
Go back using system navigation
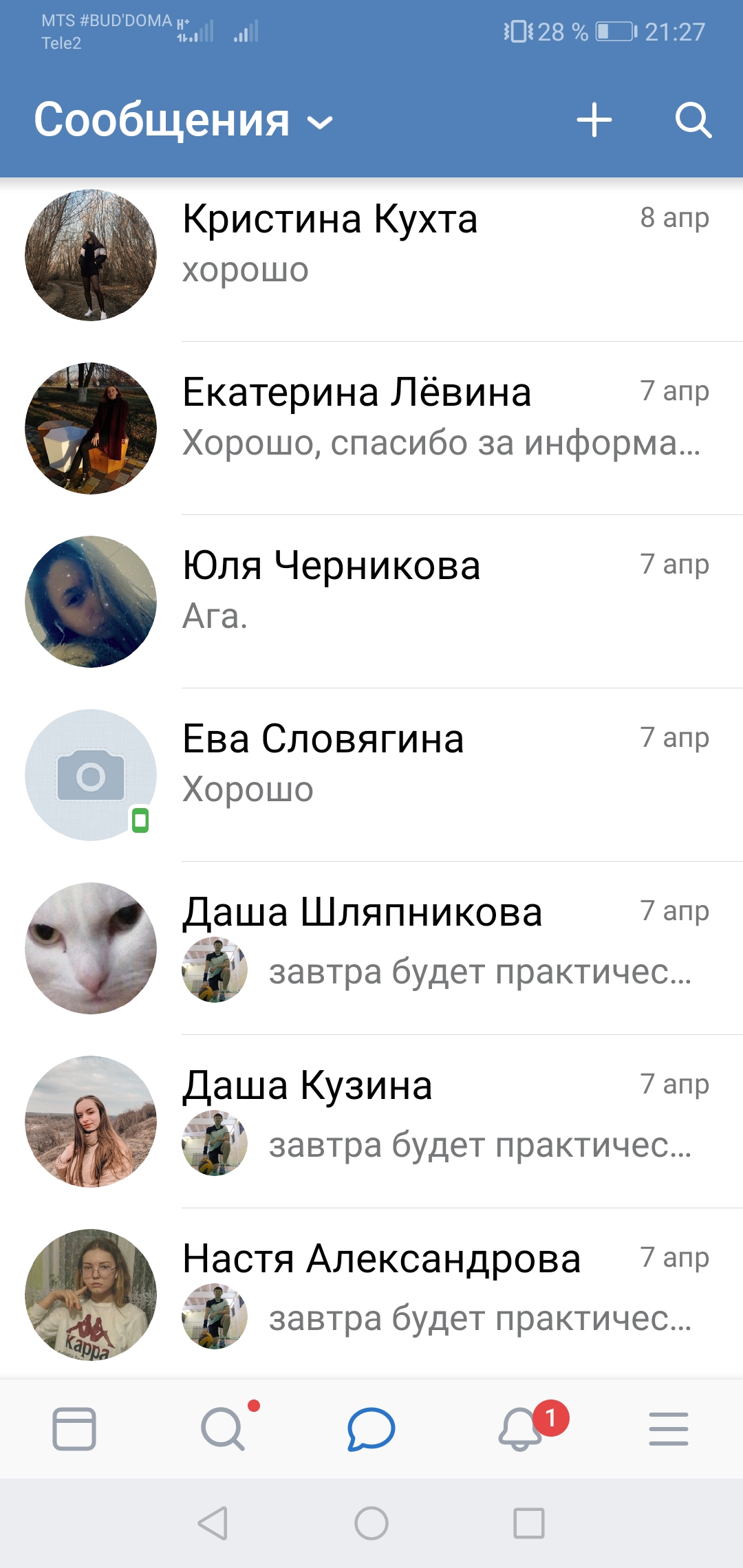[213, 1523]
